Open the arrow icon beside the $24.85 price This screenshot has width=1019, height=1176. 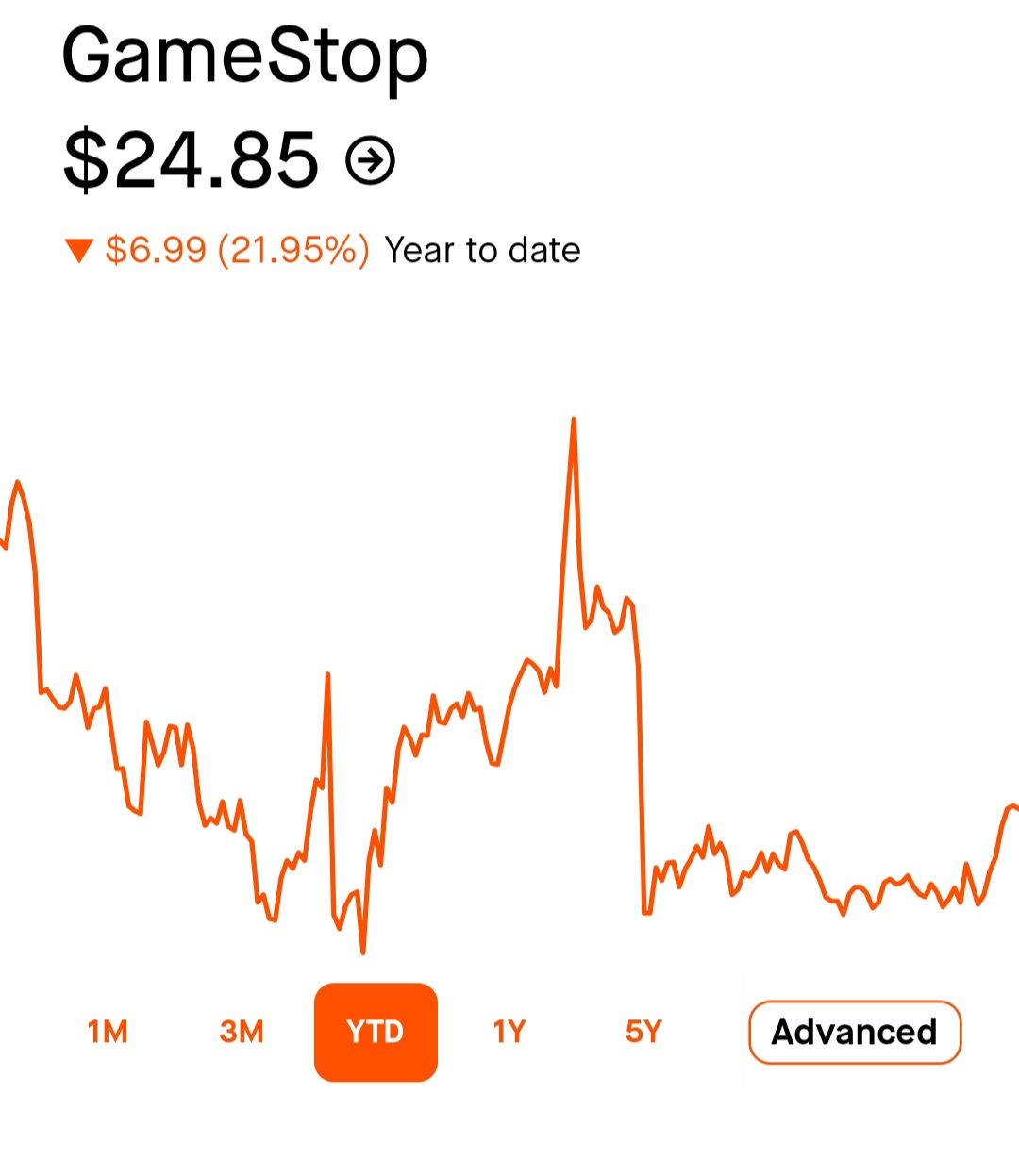click(370, 160)
